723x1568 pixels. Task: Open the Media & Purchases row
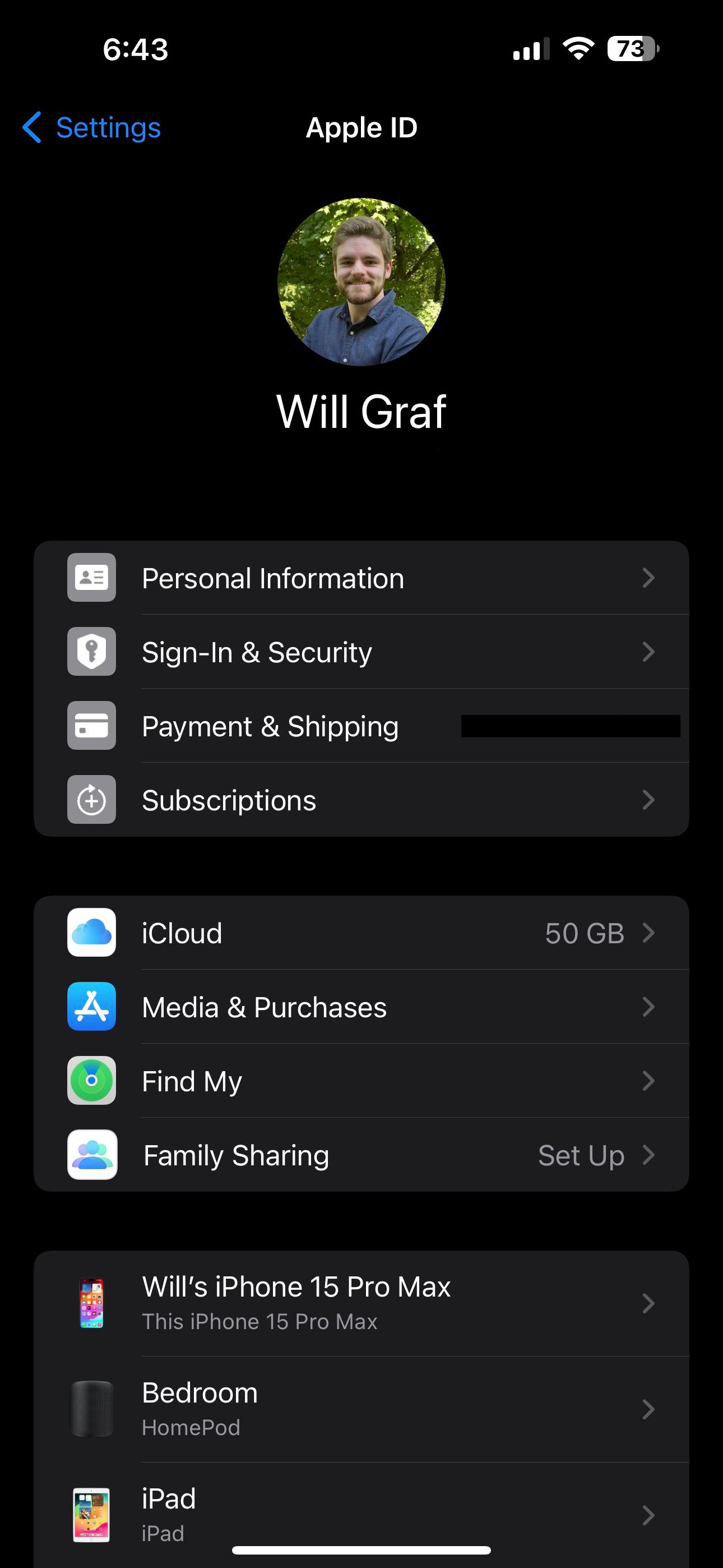[361, 1007]
